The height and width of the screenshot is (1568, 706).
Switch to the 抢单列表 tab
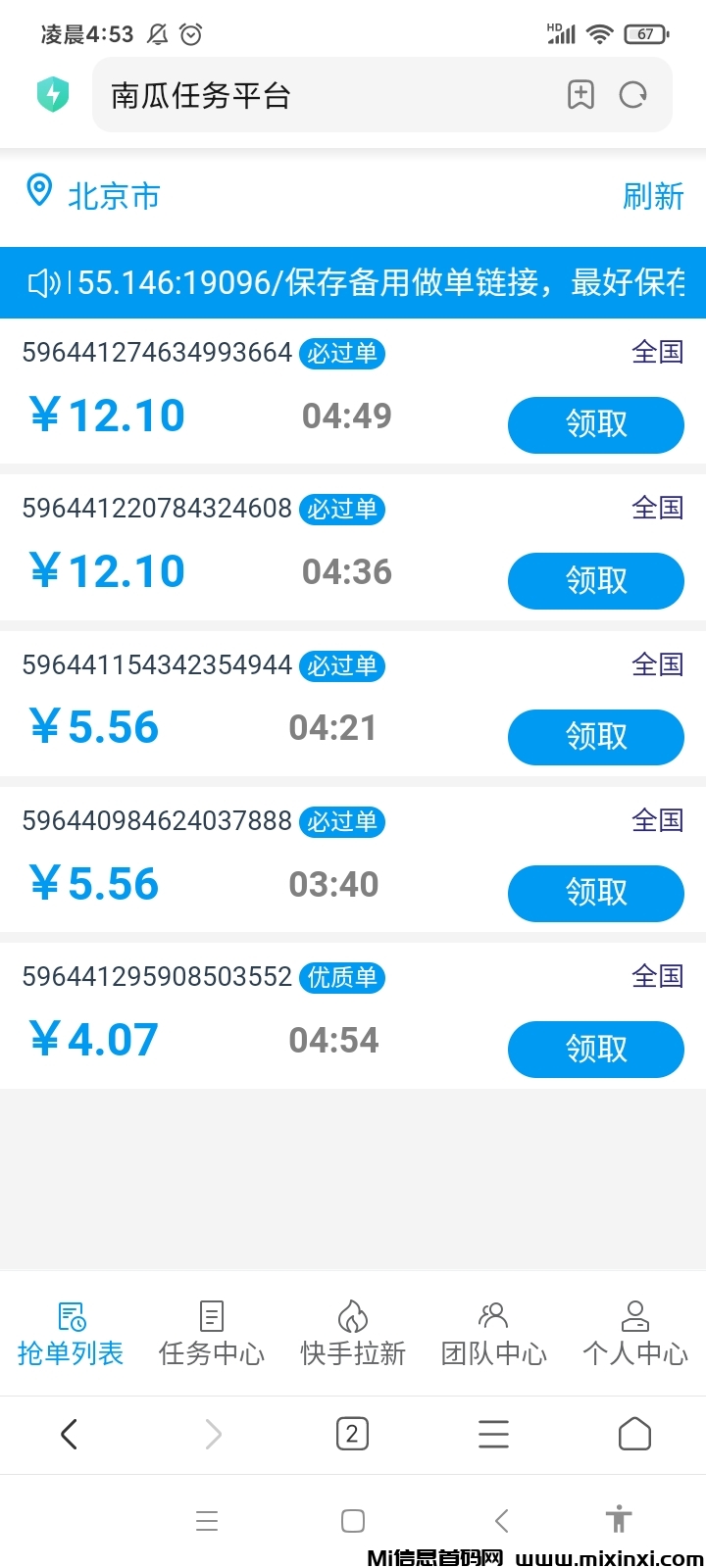click(71, 1333)
